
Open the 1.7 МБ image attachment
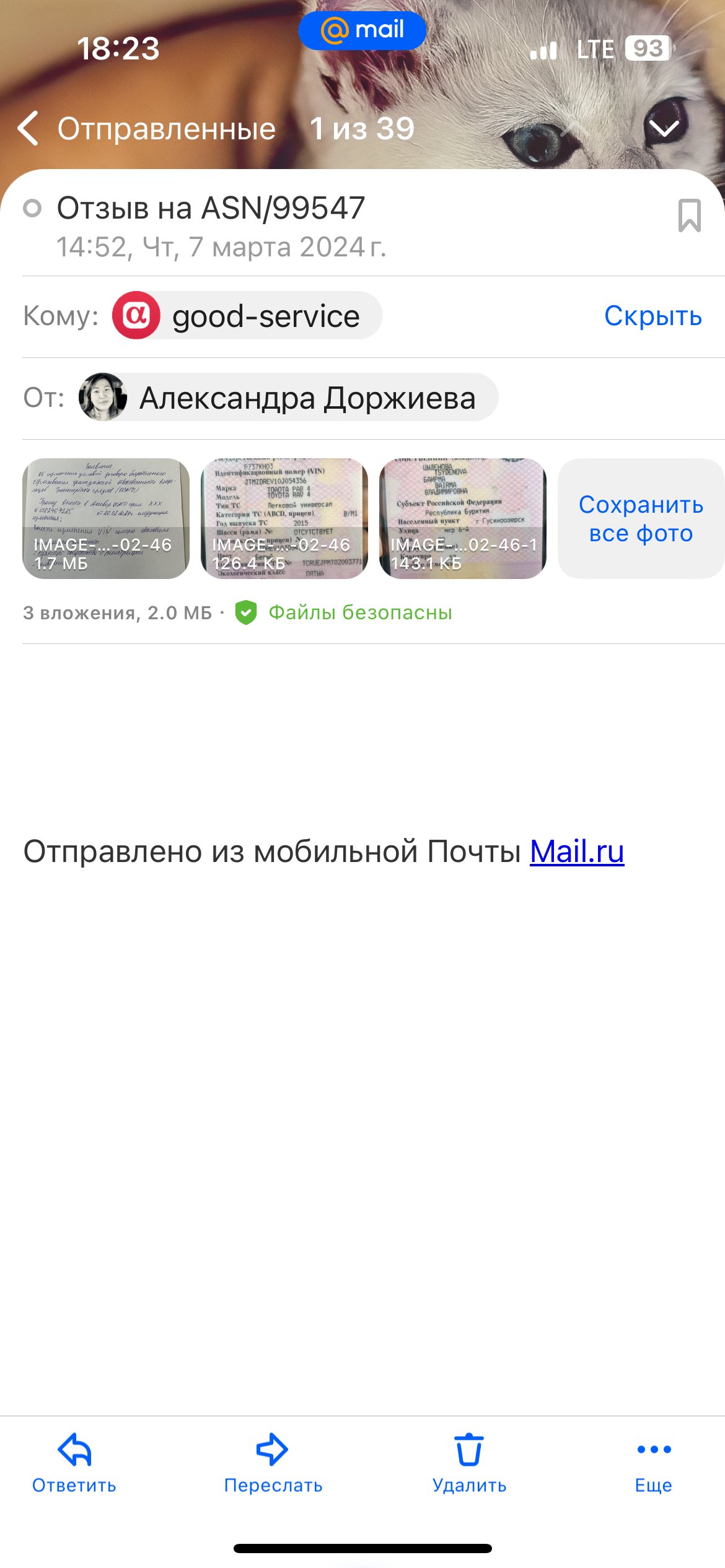coord(106,519)
